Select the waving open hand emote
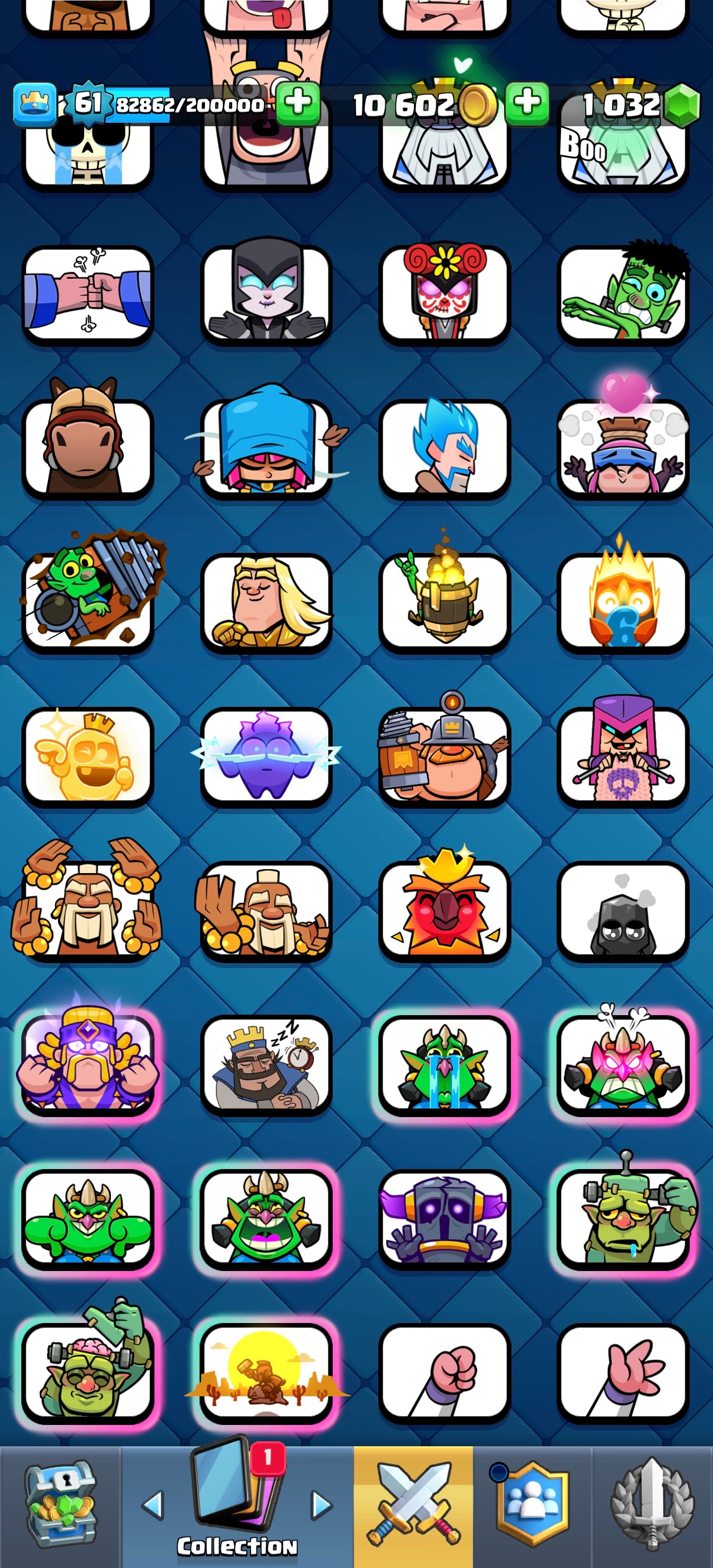This screenshot has width=713, height=1568. (x=622, y=1372)
